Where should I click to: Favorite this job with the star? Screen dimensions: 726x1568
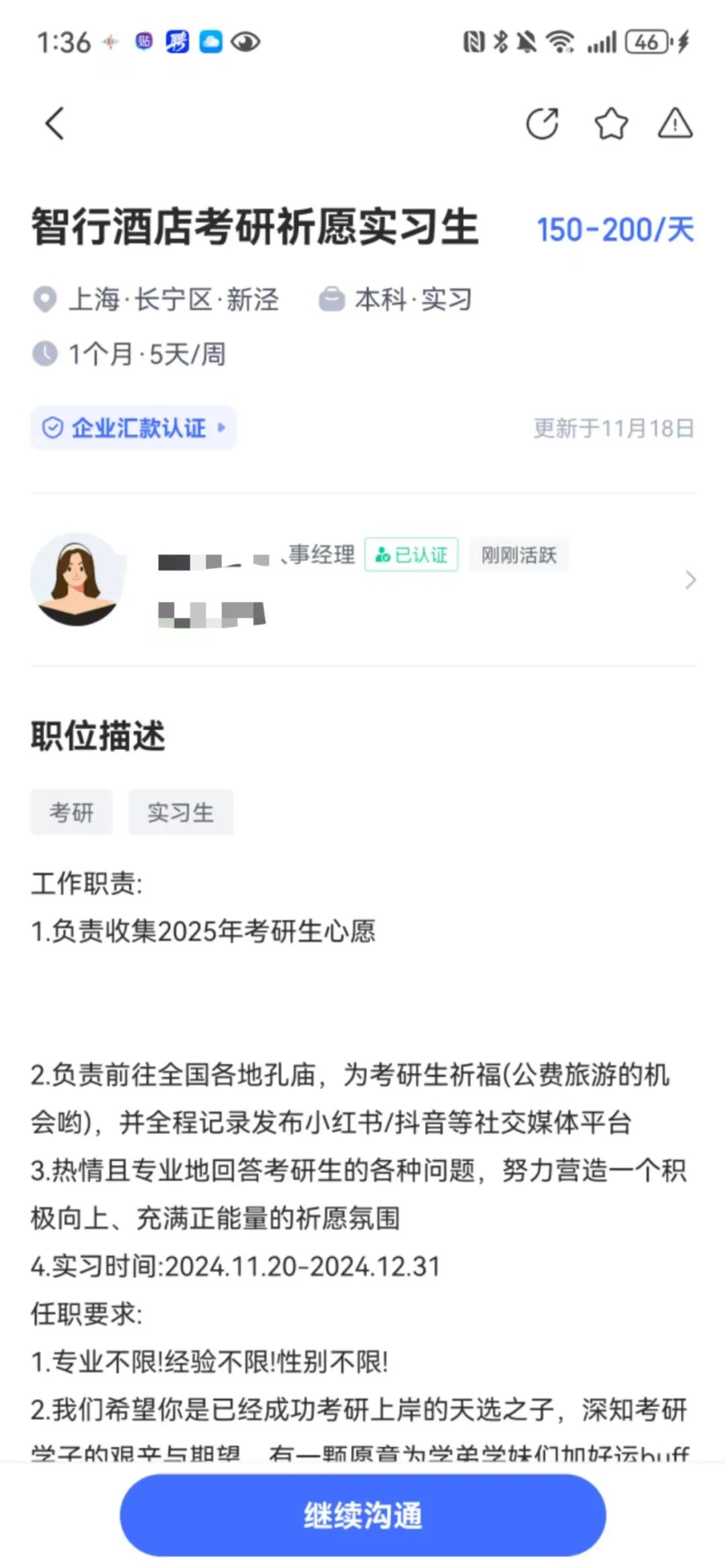click(x=610, y=124)
